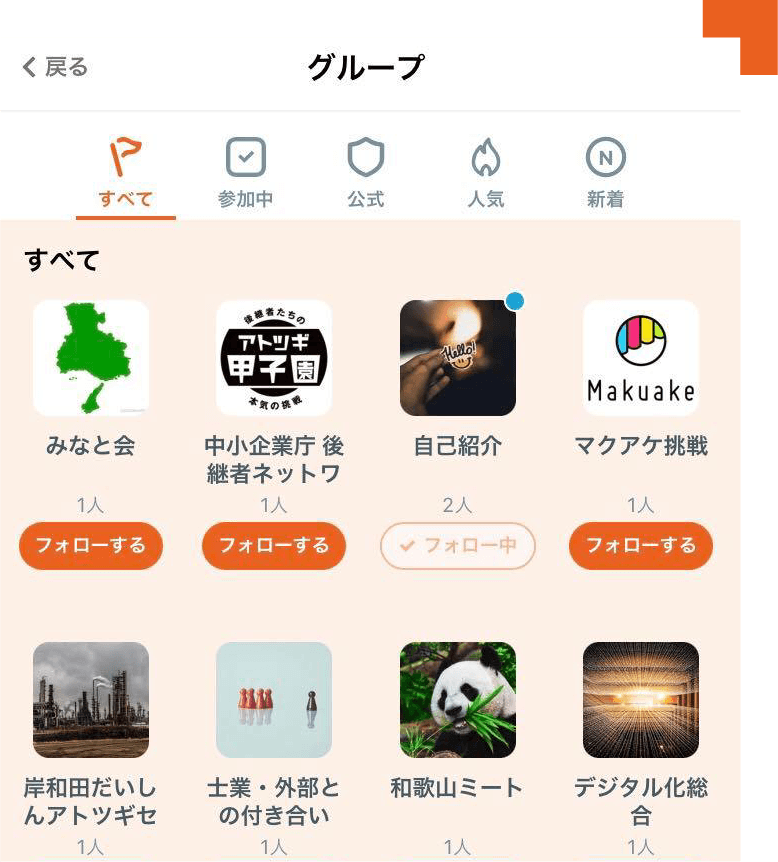Switch to the 参加中 tab
The width and height of the screenshot is (778, 862).
(x=245, y=172)
